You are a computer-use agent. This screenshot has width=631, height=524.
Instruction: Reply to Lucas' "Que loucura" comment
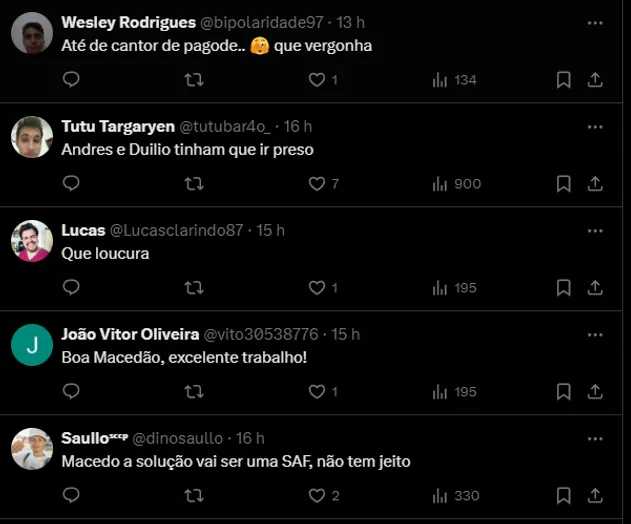[x=71, y=288]
